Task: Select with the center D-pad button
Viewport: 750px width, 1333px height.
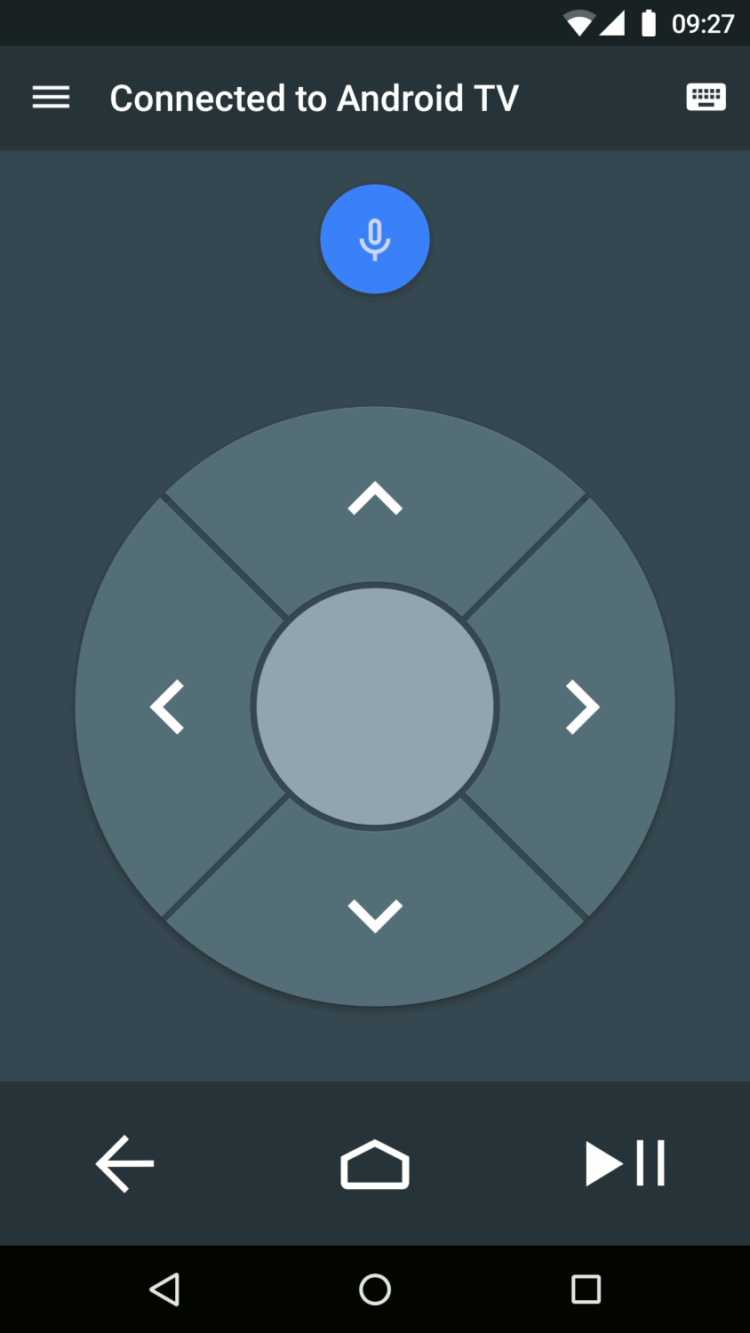Action: [x=375, y=707]
